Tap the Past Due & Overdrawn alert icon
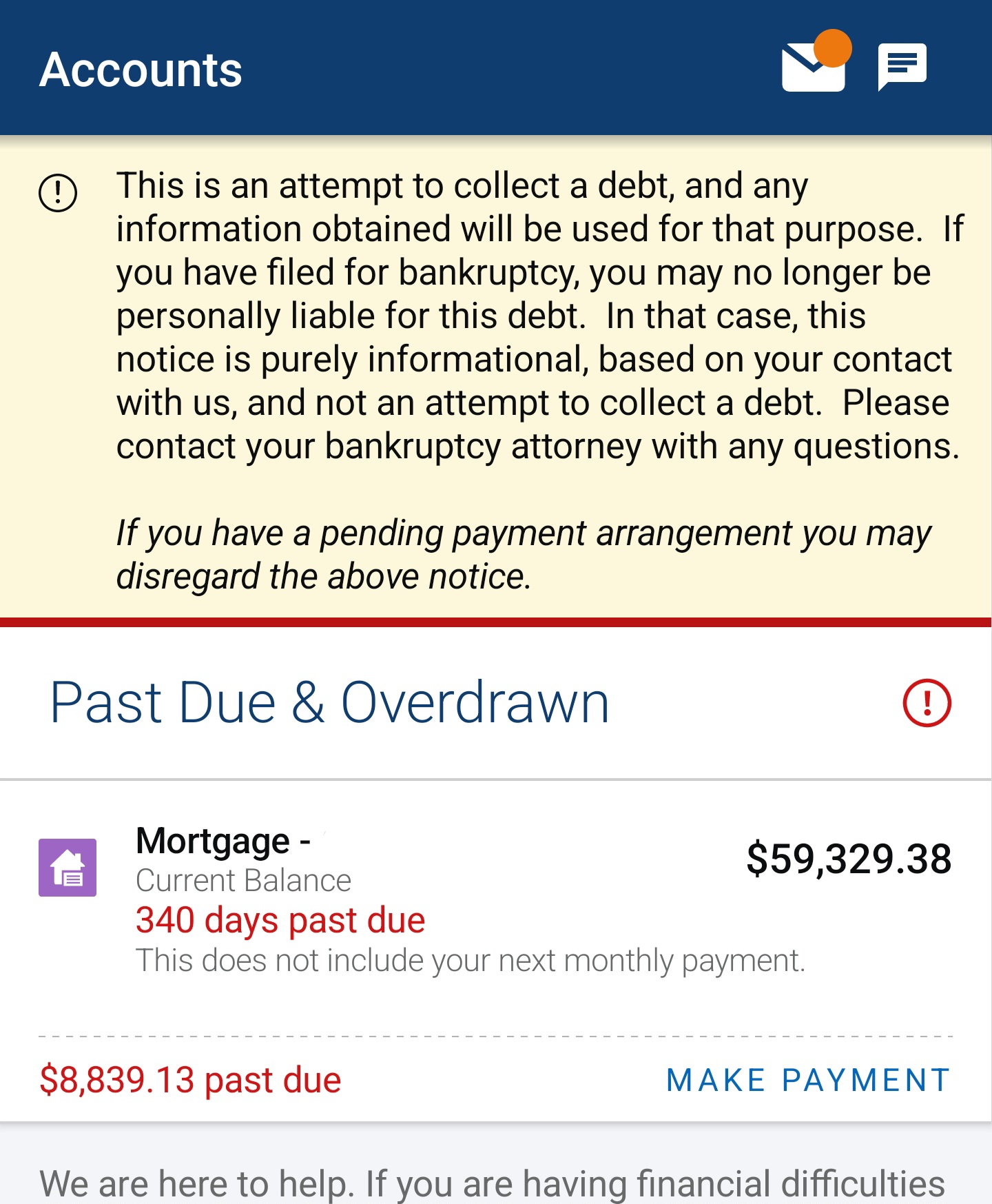The width and height of the screenshot is (992, 1204). [927, 703]
